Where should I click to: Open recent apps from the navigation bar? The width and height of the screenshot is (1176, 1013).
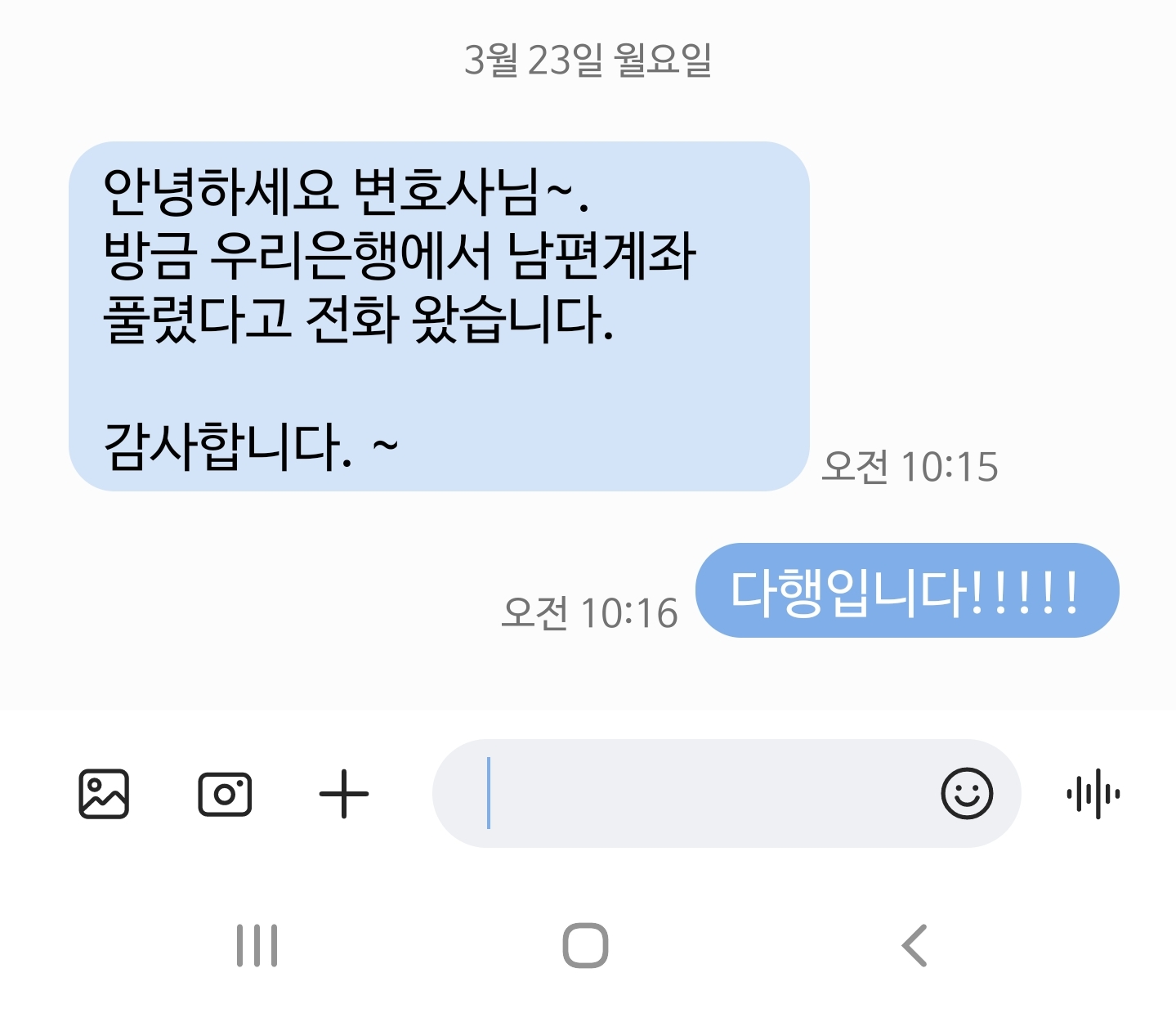pyautogui.click(x=257, y=946)
